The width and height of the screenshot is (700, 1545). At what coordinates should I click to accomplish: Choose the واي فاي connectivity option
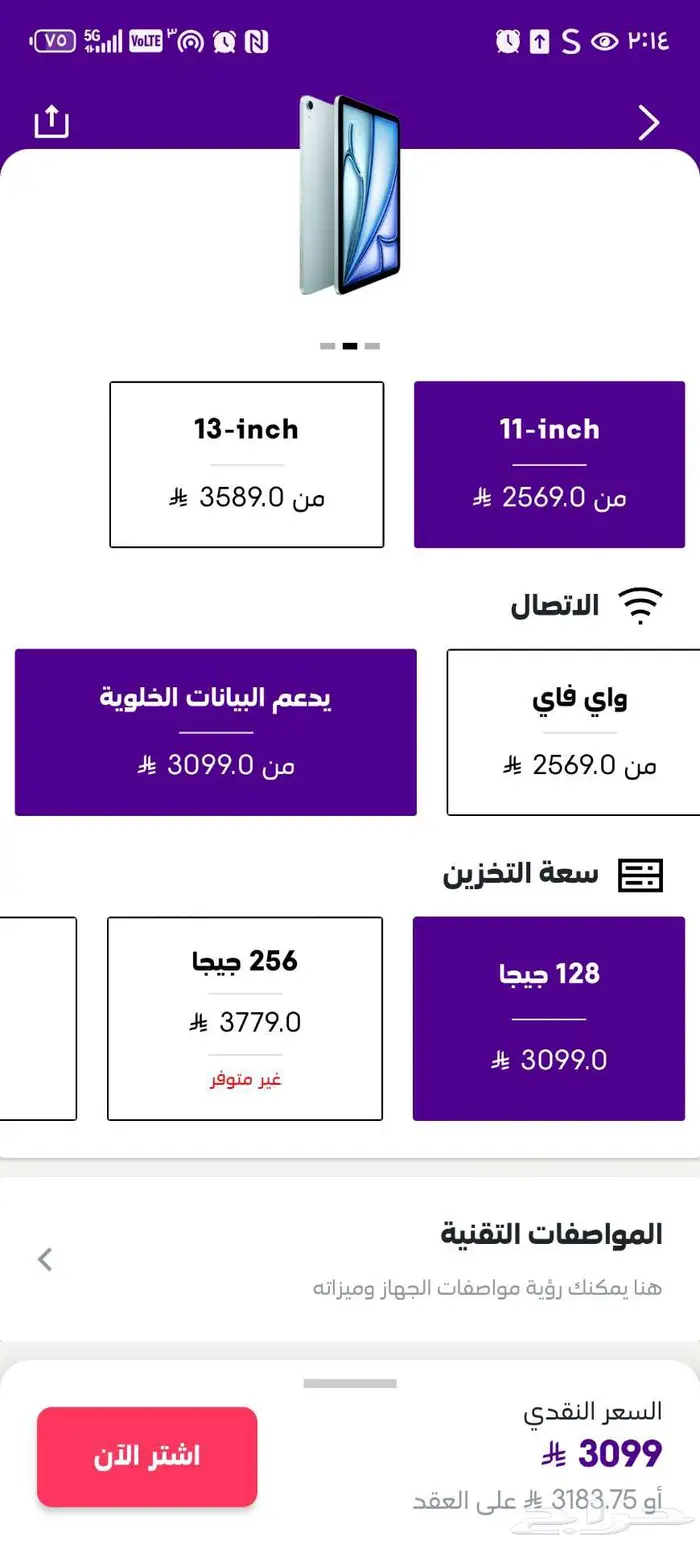click(x=572, y=732)
